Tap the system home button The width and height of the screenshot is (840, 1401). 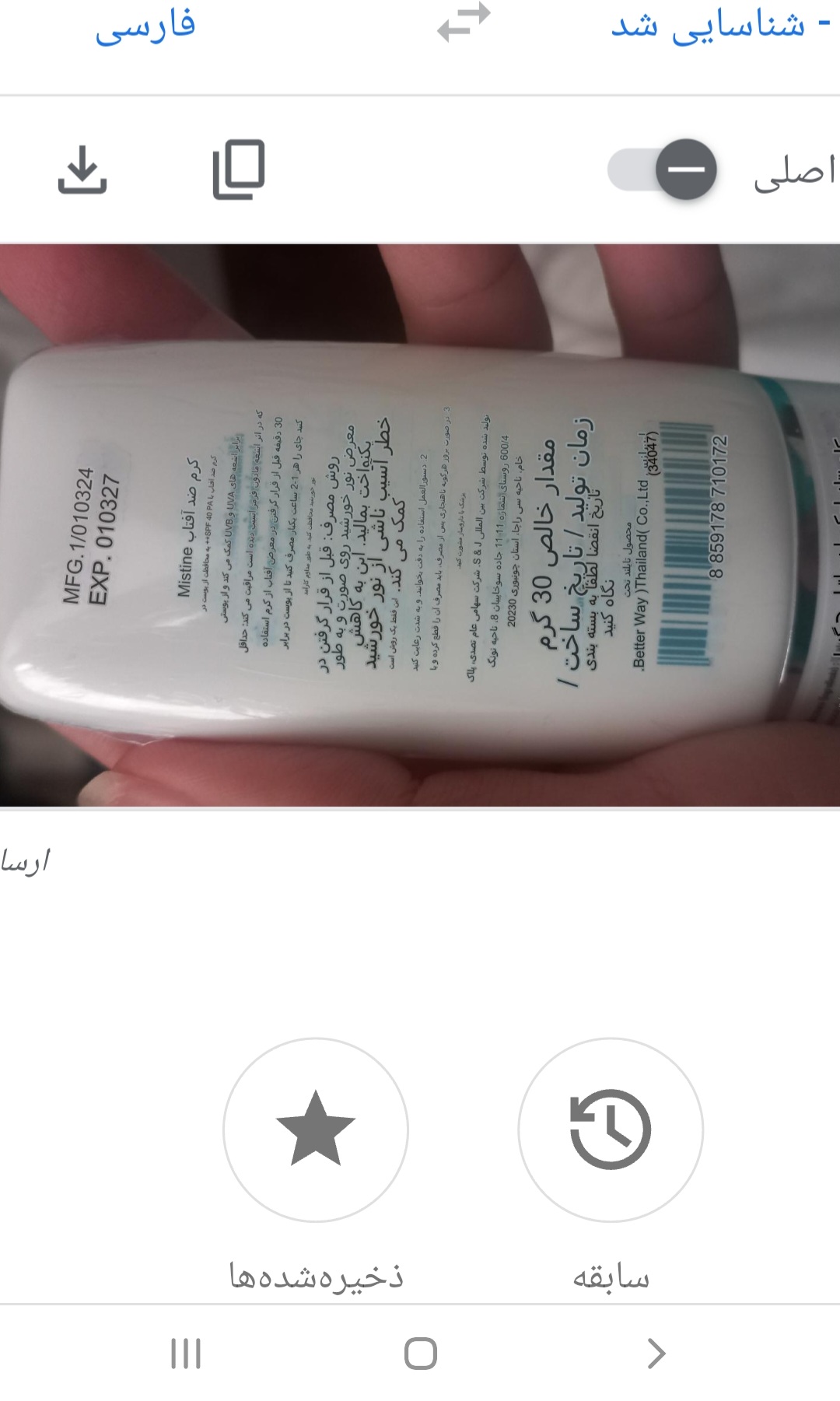[x=421, y=1354]
